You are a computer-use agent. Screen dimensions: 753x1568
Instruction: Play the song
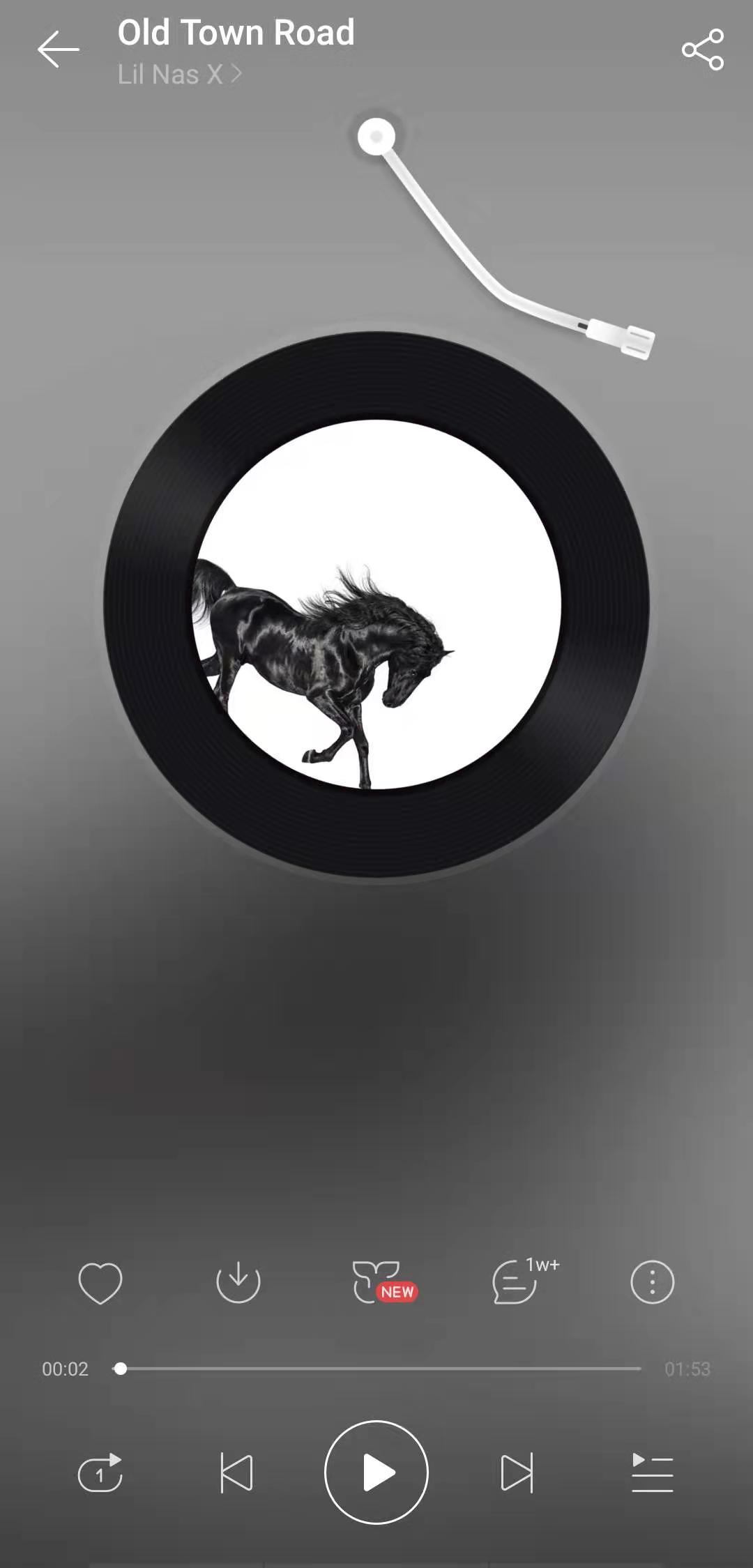pyautogui.click(x=376, y=1472)
